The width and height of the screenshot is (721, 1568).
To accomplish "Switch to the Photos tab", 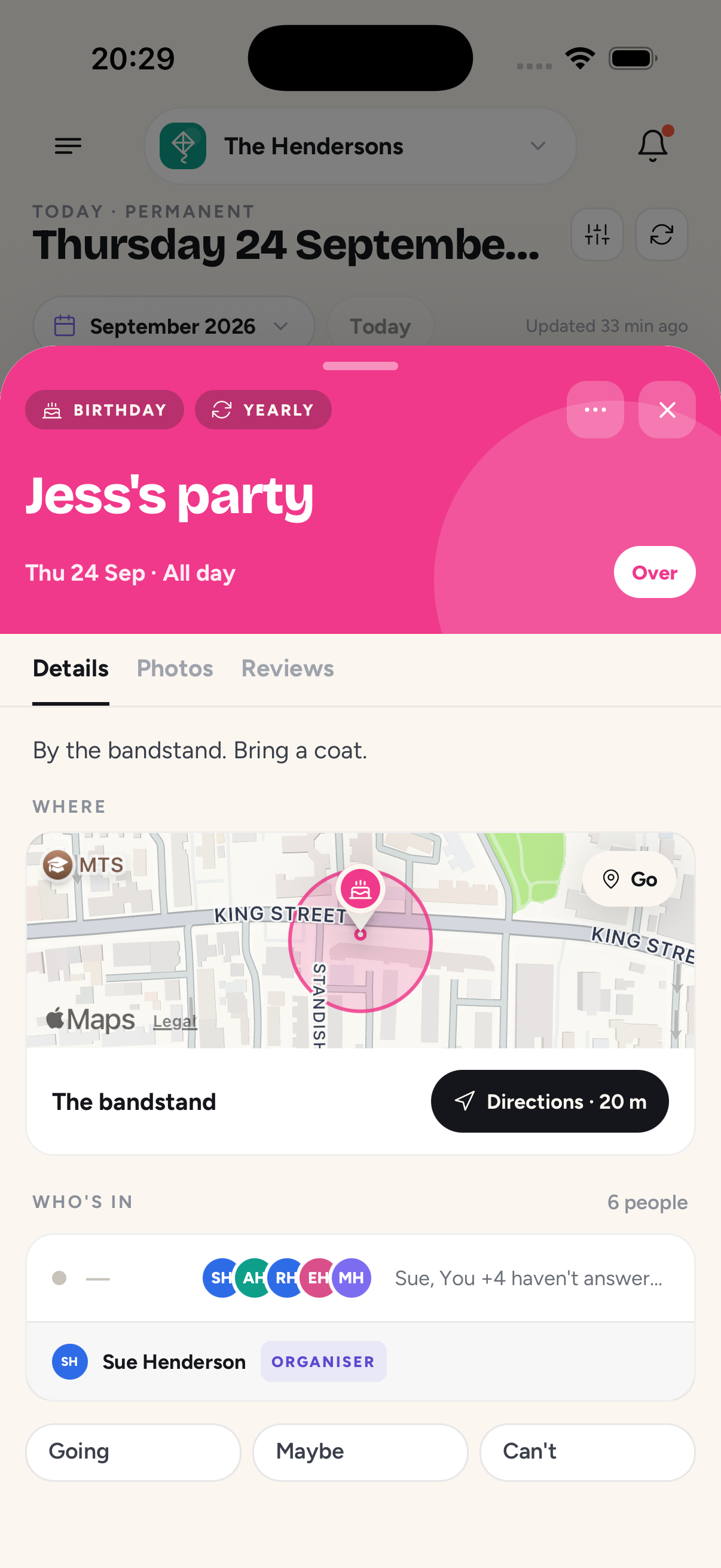I will tap(175, 669).
